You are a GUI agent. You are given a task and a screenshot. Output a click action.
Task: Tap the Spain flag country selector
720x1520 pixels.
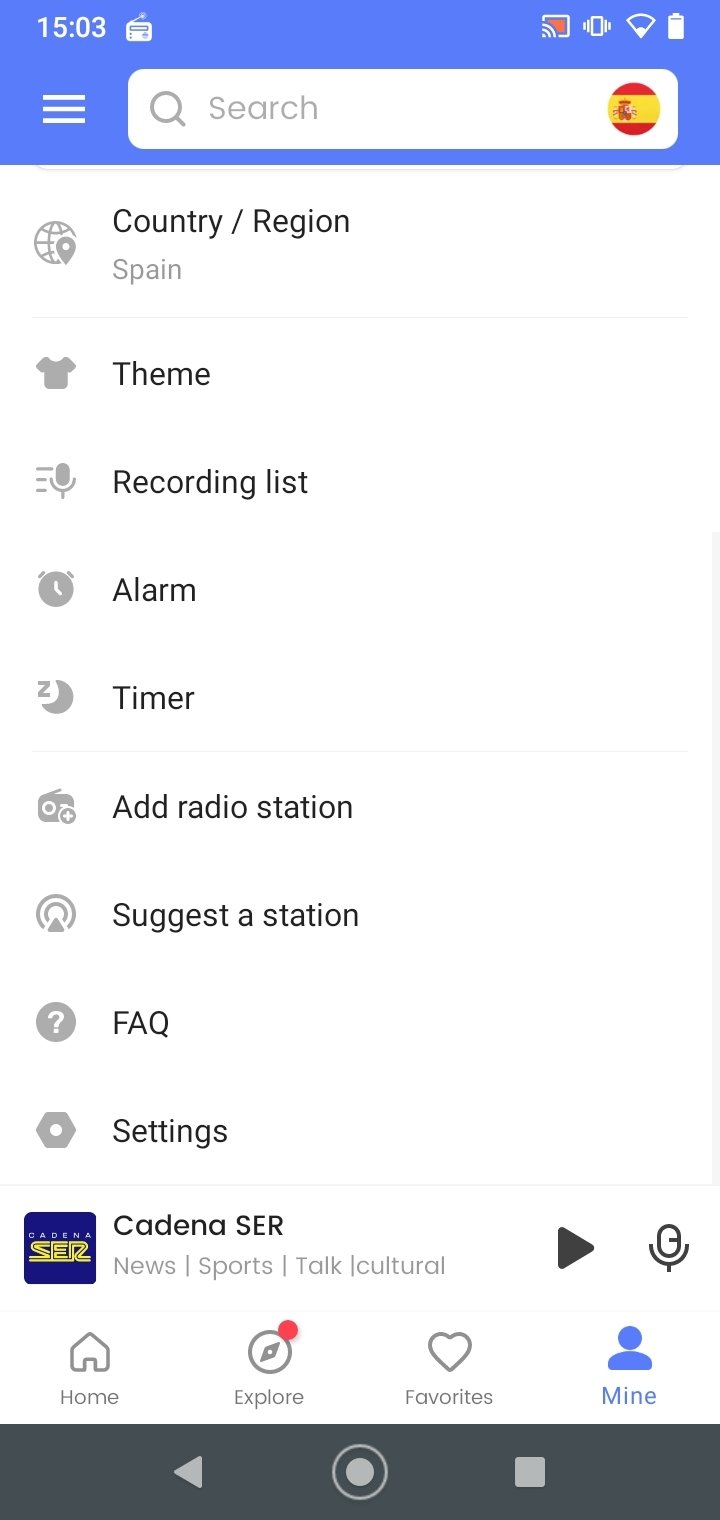634,109
